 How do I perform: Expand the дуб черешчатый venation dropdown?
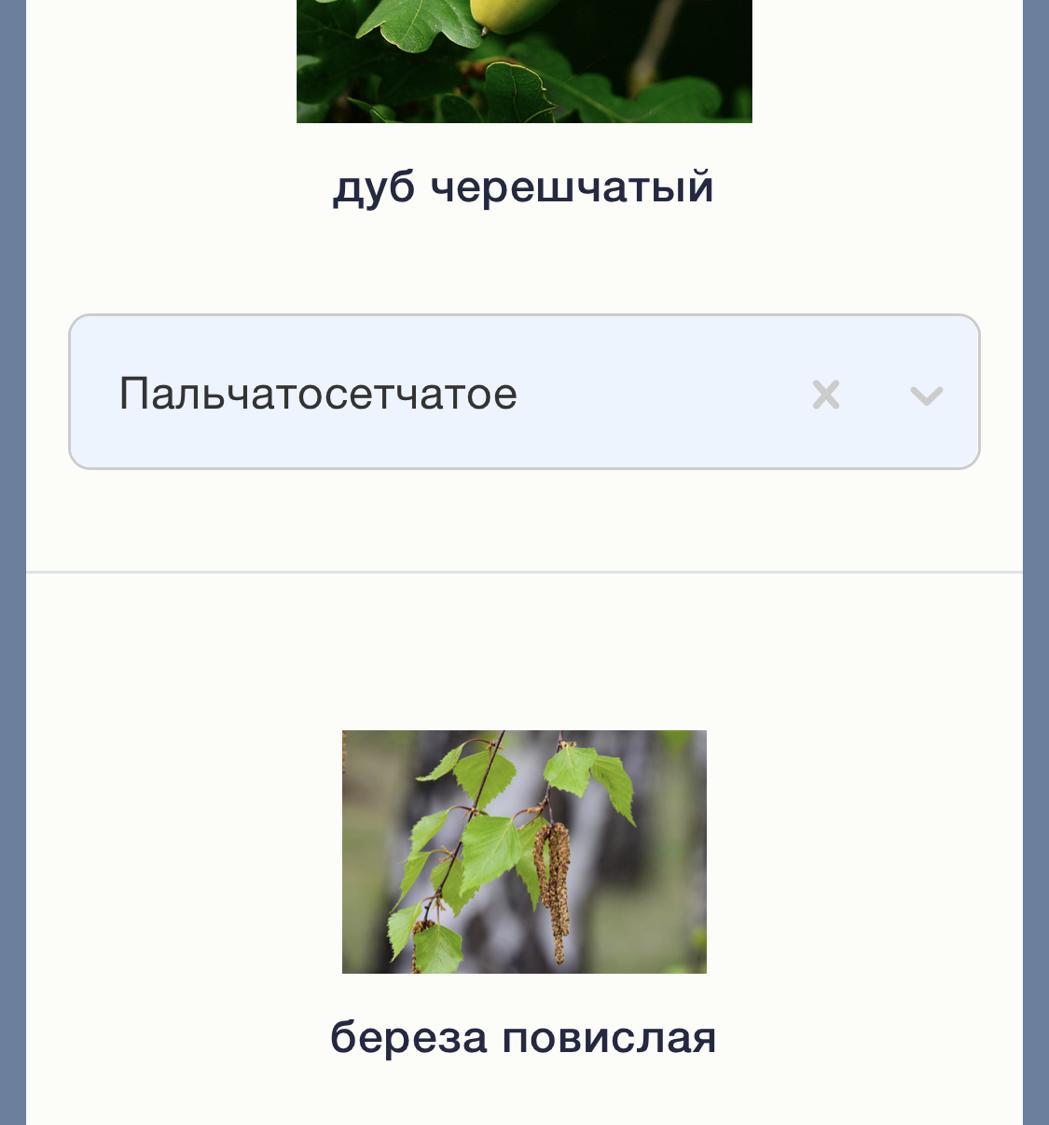pyautogui.click(x=927, y=395)
